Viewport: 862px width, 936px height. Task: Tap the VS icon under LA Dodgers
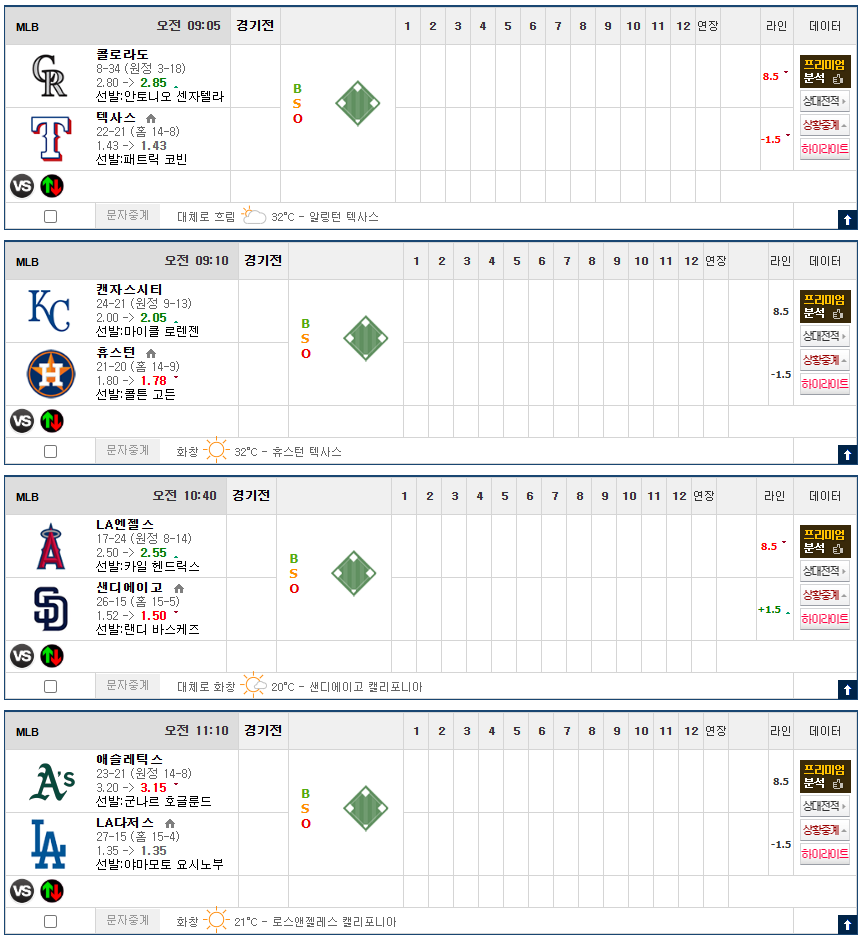pos(22,891)
